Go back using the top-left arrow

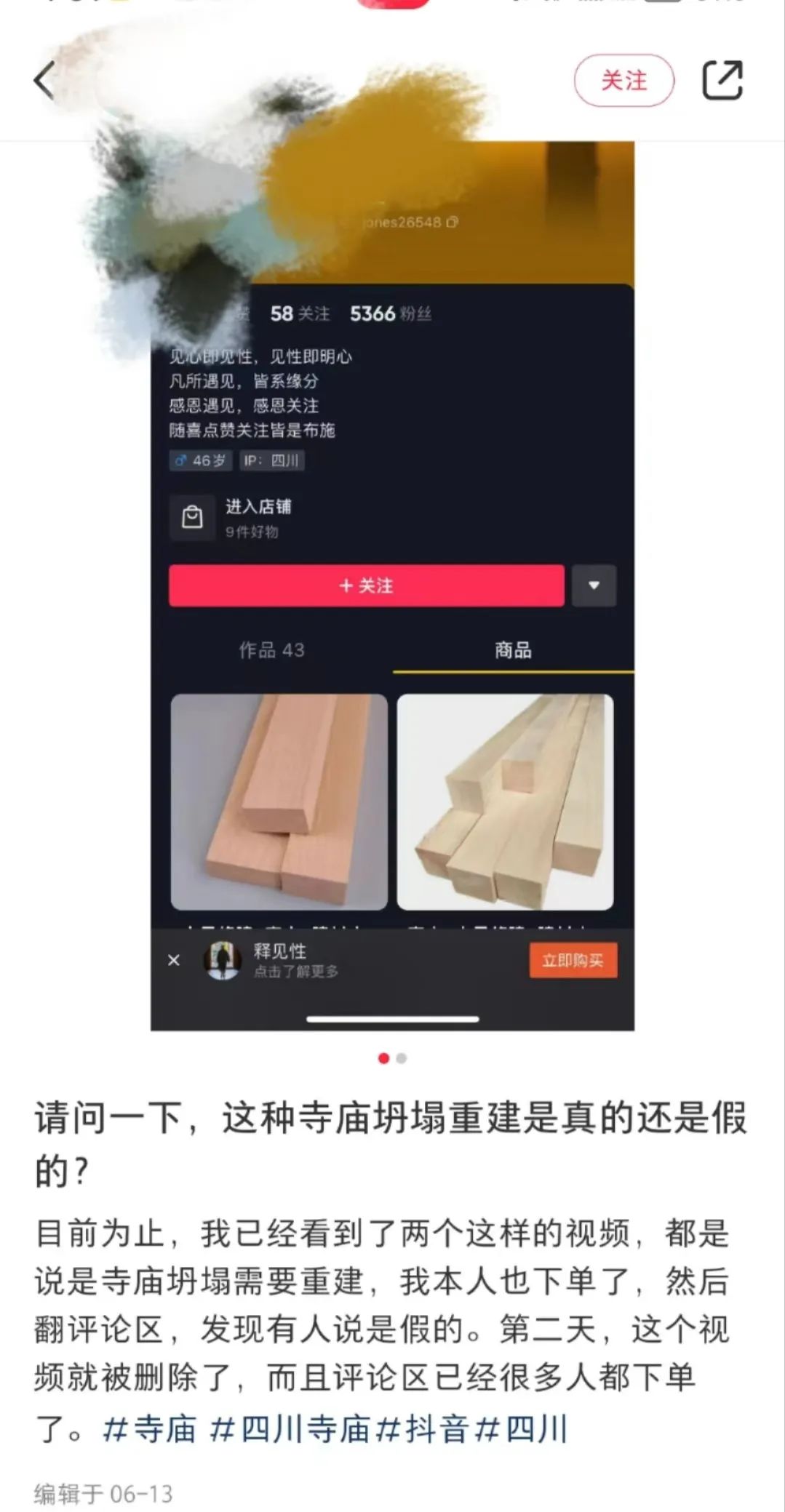pos(45,80)
